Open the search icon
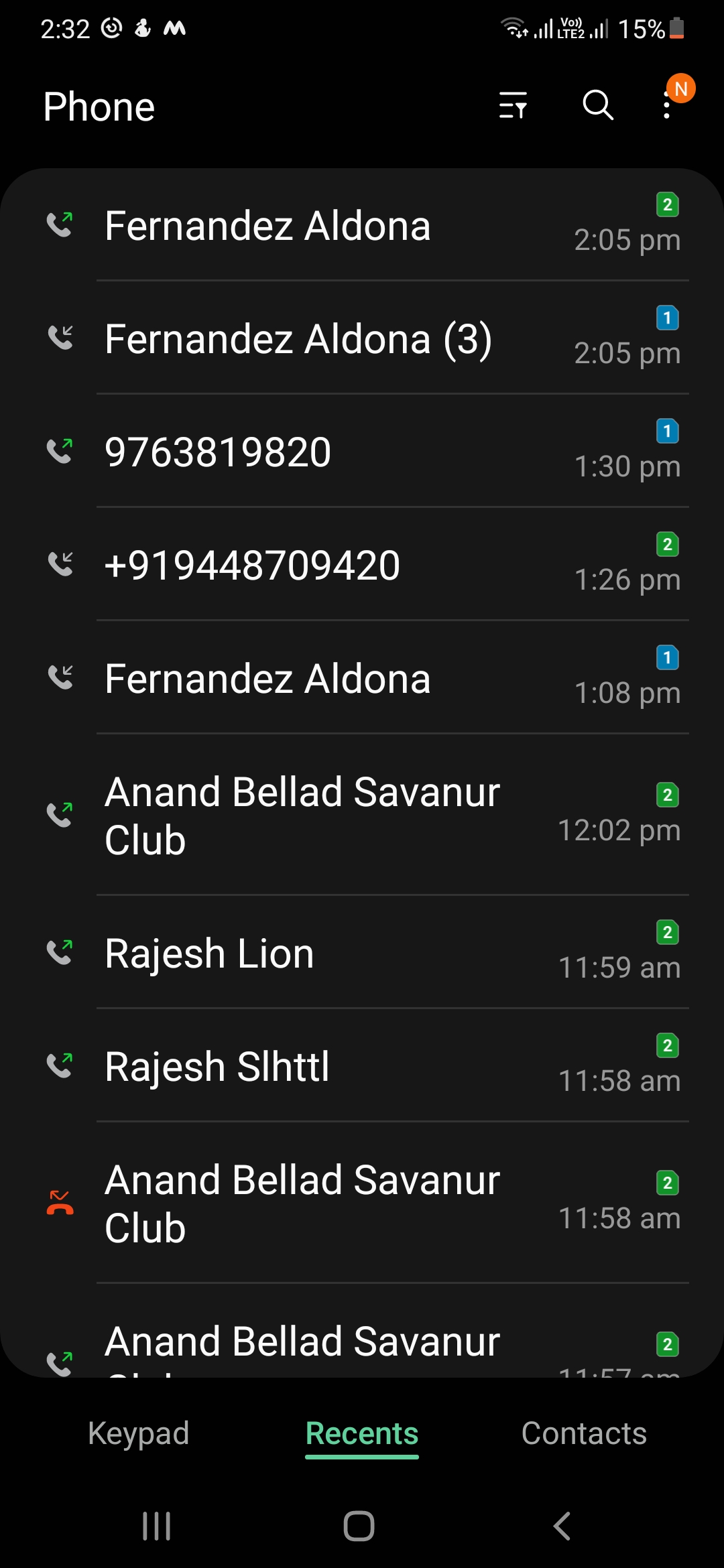 click(x=597, y=106)
